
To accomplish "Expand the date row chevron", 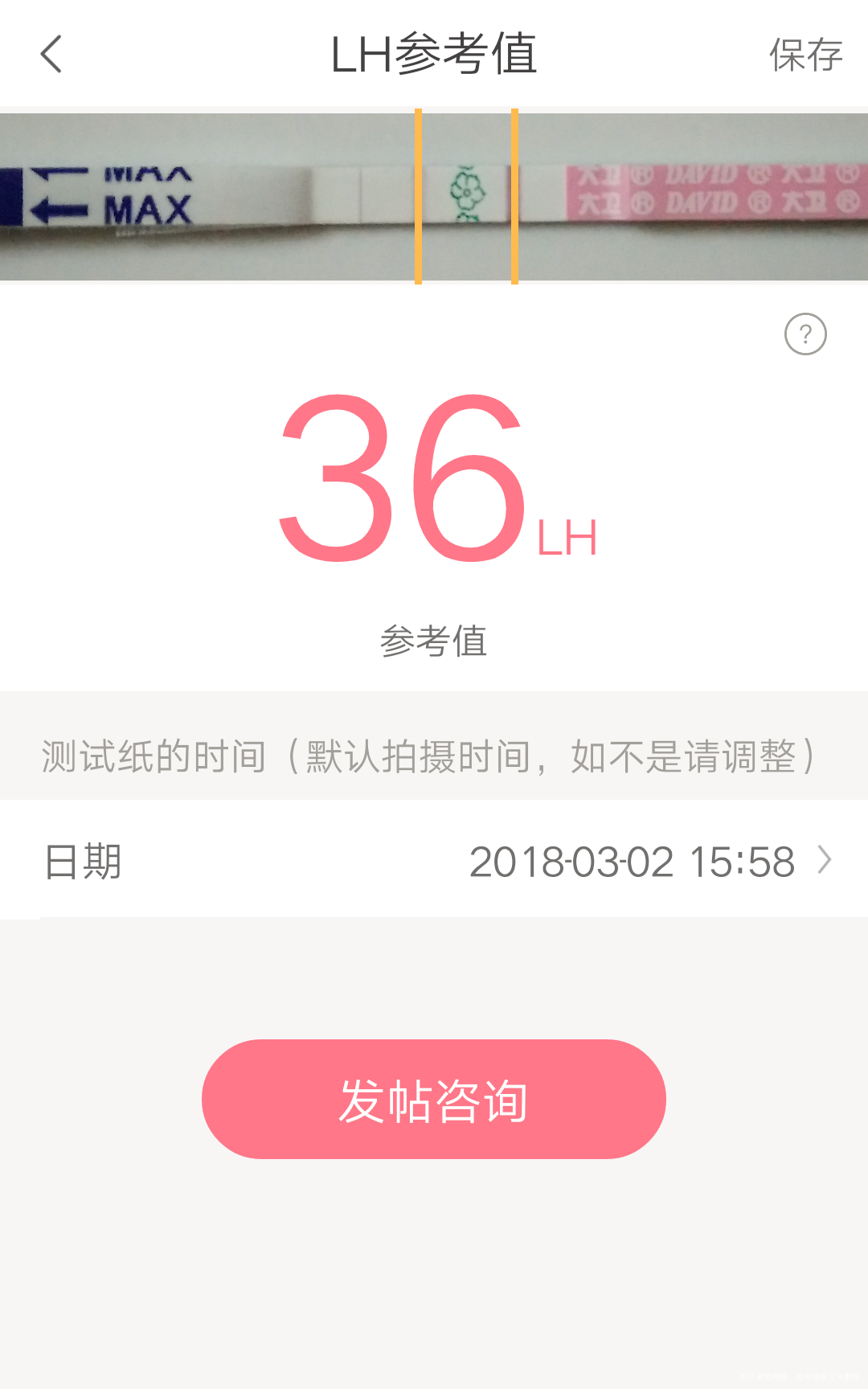I will (x=823, y=860).
